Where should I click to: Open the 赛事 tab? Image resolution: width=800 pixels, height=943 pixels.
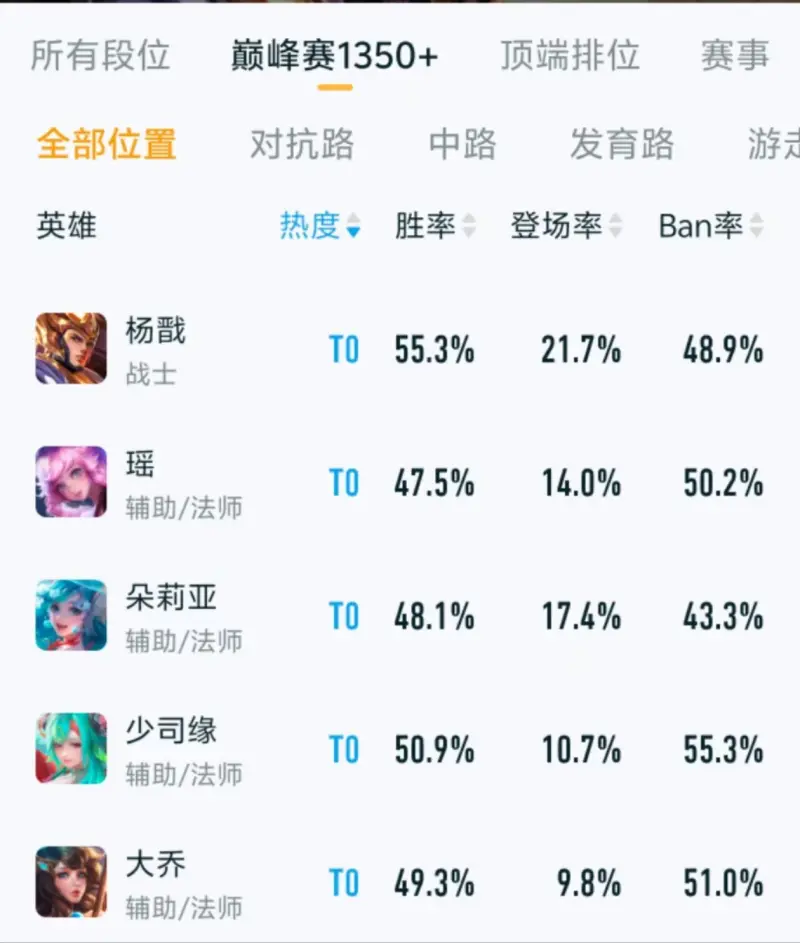click(735, 56)
